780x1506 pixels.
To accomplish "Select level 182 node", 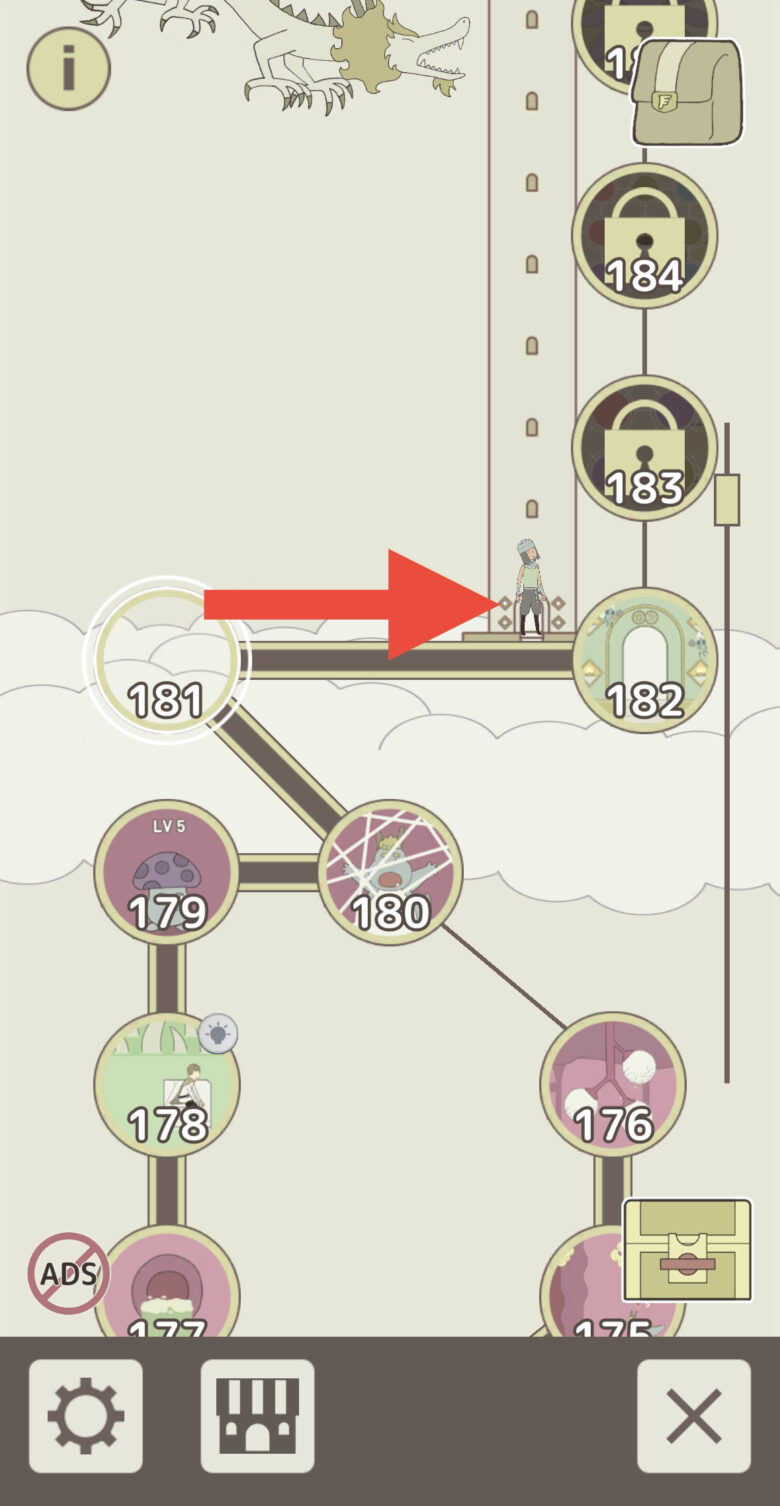I will pyautogui.click(x=645, y=660).
